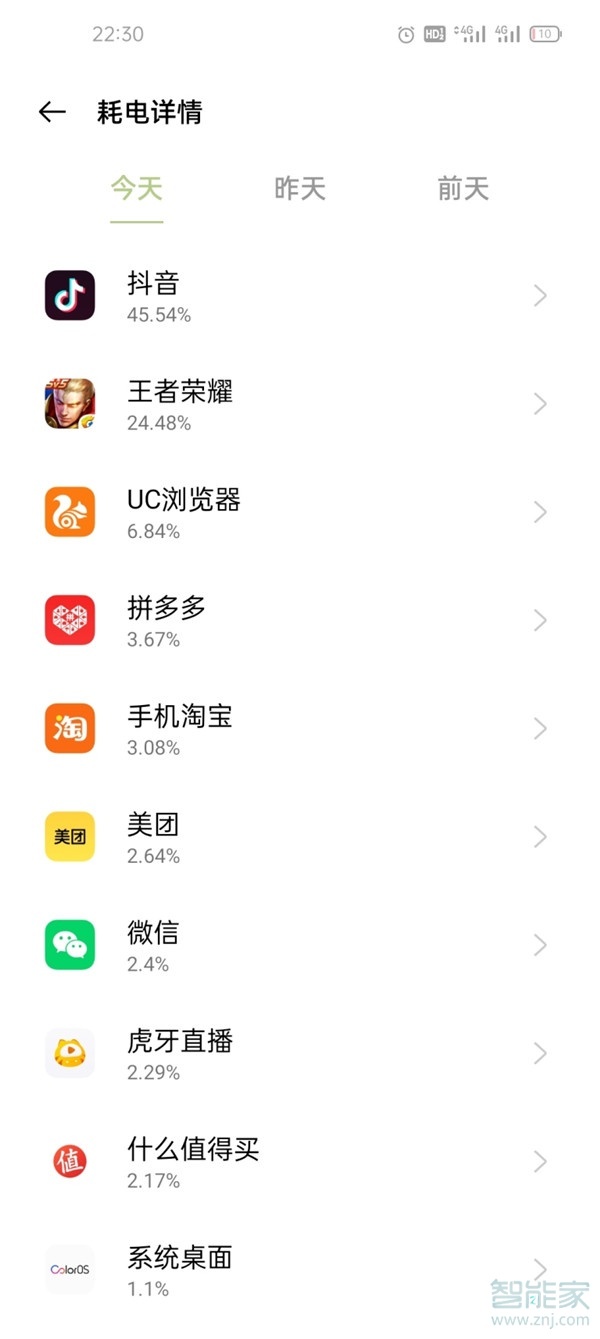Open 虎牙直播 power usage details
Screen dimensions: 600x1339
300,1053
